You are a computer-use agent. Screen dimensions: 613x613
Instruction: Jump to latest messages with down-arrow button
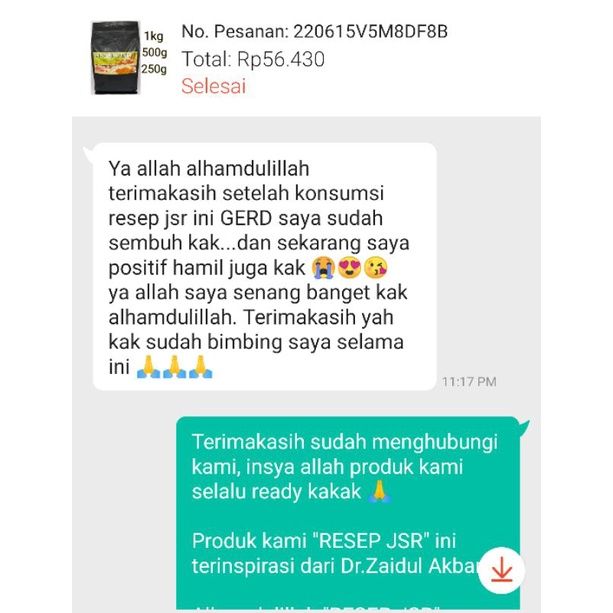pyautogui.click(x=501, y=571)
